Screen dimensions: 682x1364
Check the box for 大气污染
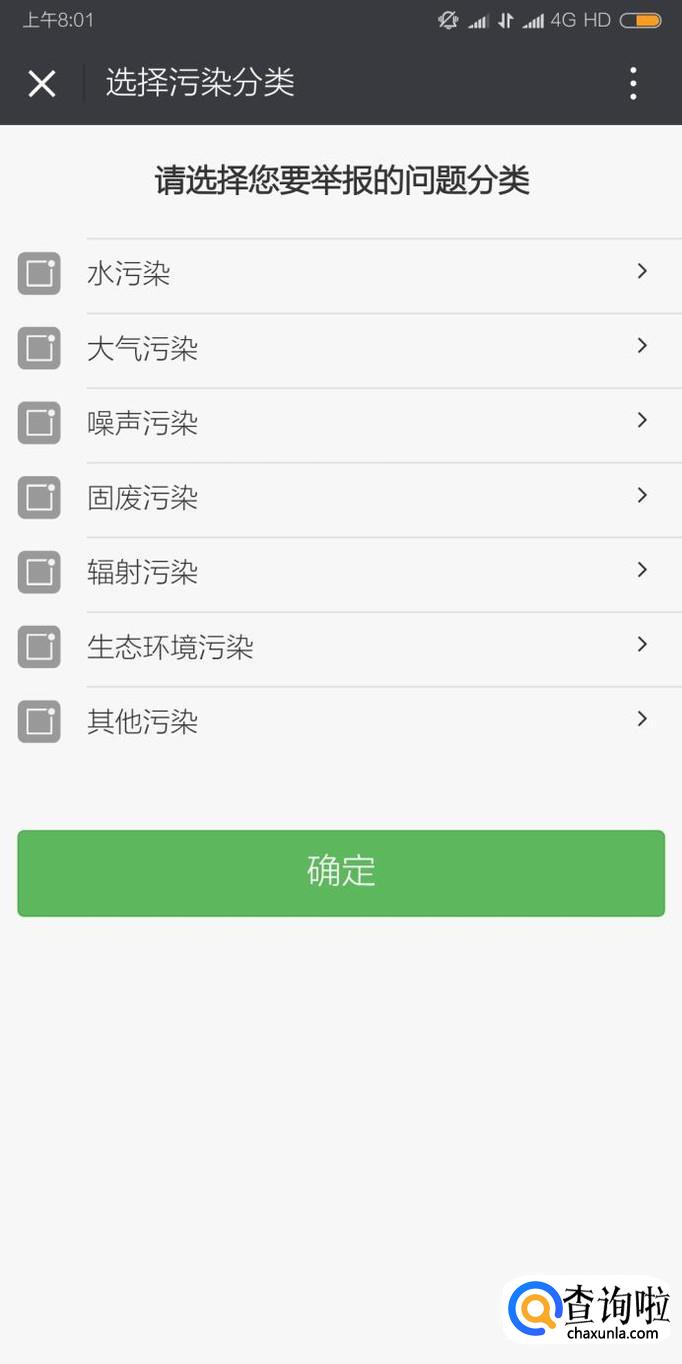(x=39, y=348)
